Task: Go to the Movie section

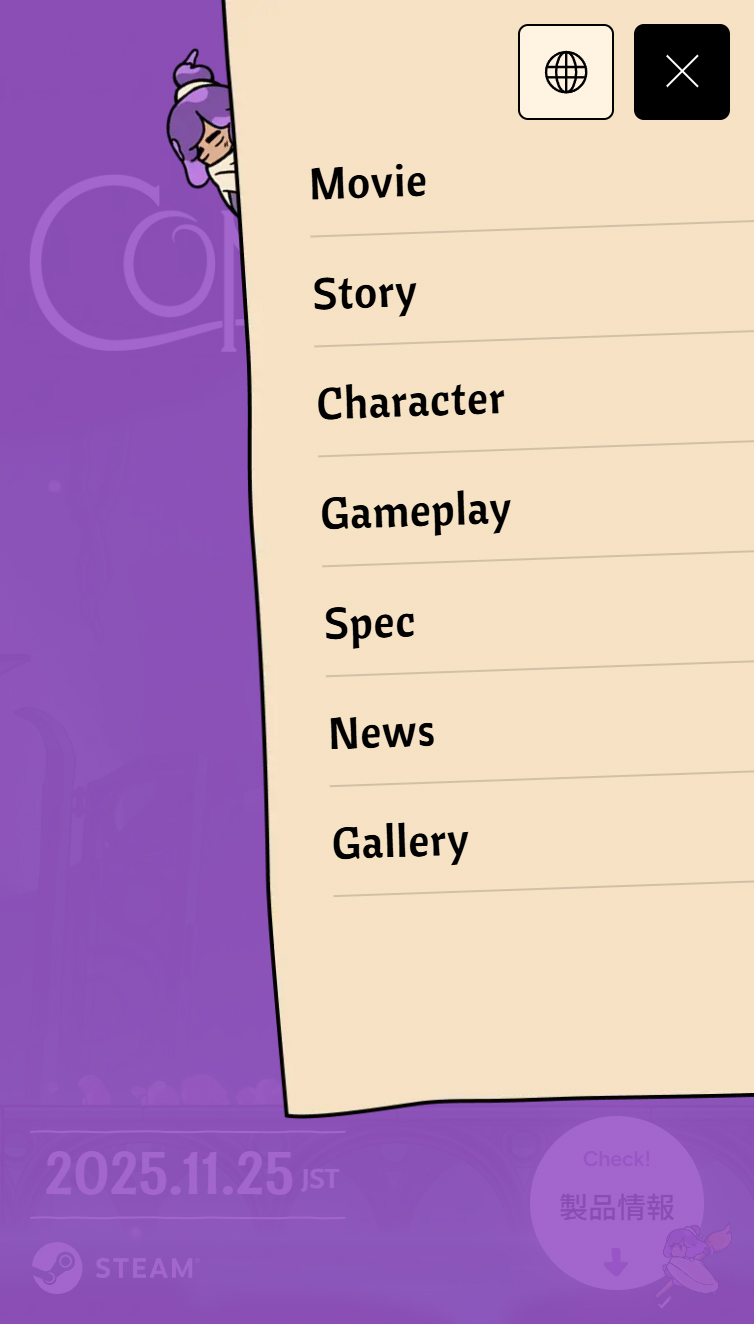Action: (368, 183)
